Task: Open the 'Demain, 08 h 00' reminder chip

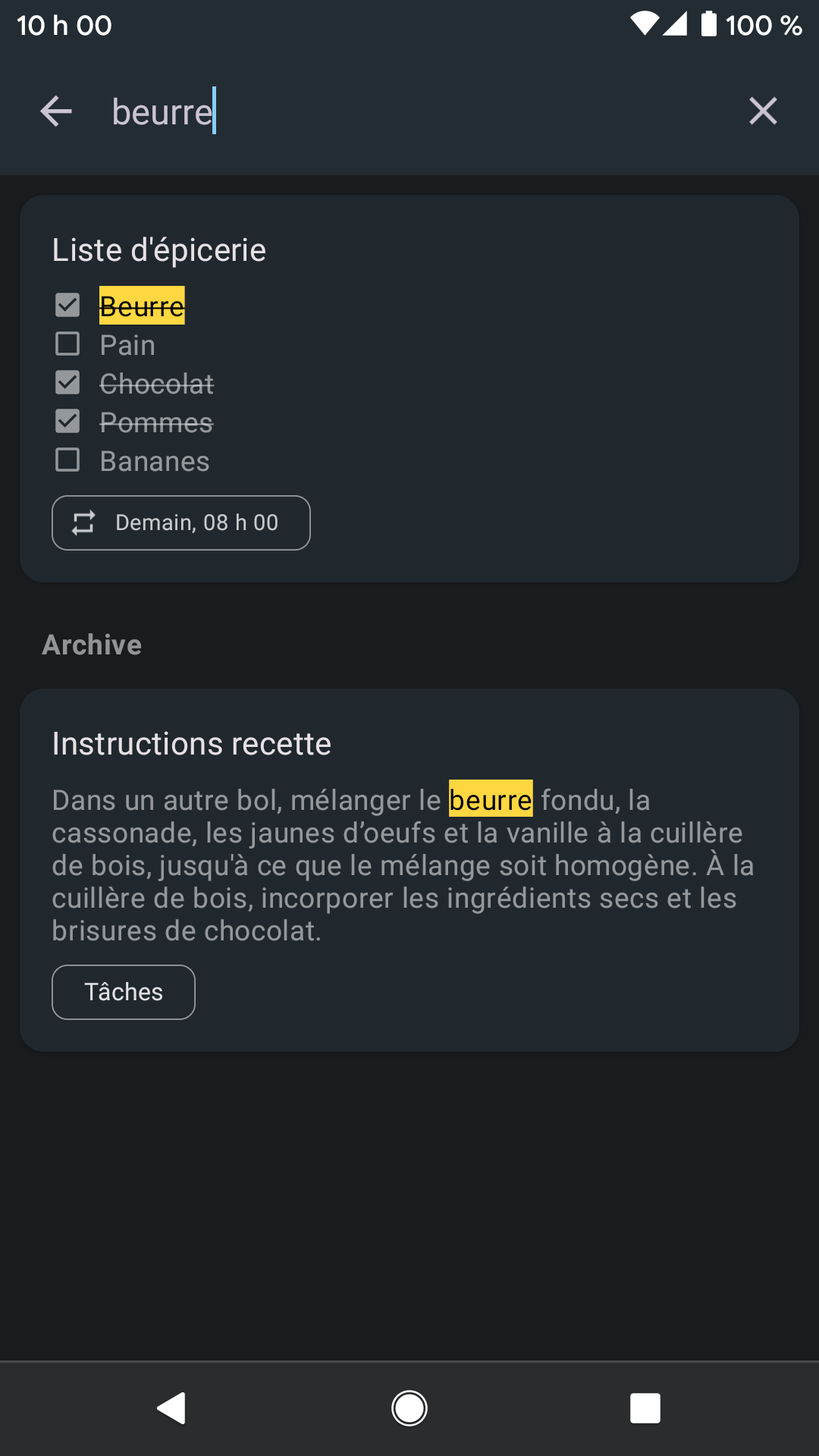Action: coord(181,522)
